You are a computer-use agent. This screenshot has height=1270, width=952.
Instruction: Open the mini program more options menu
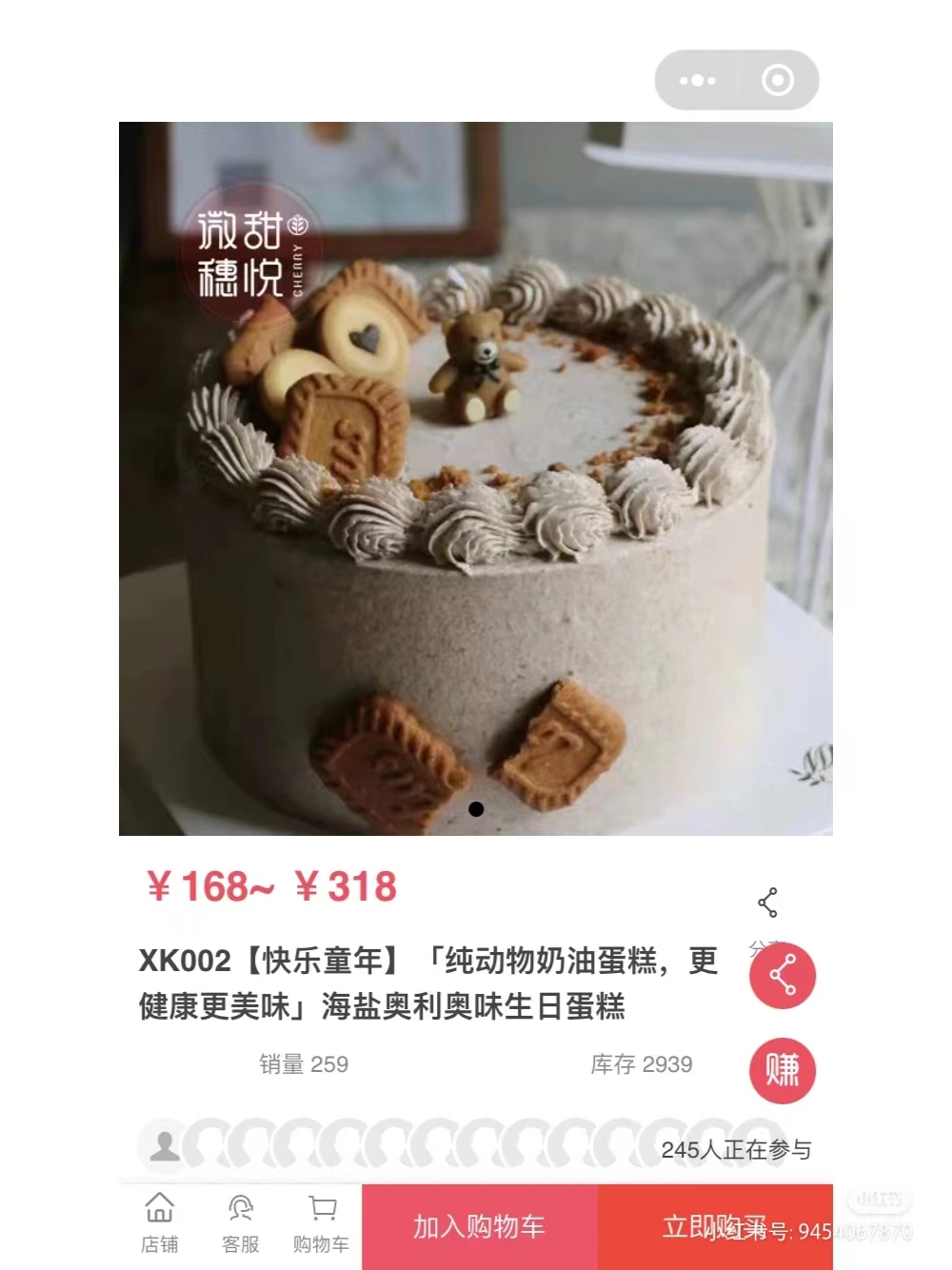[698, 81]
